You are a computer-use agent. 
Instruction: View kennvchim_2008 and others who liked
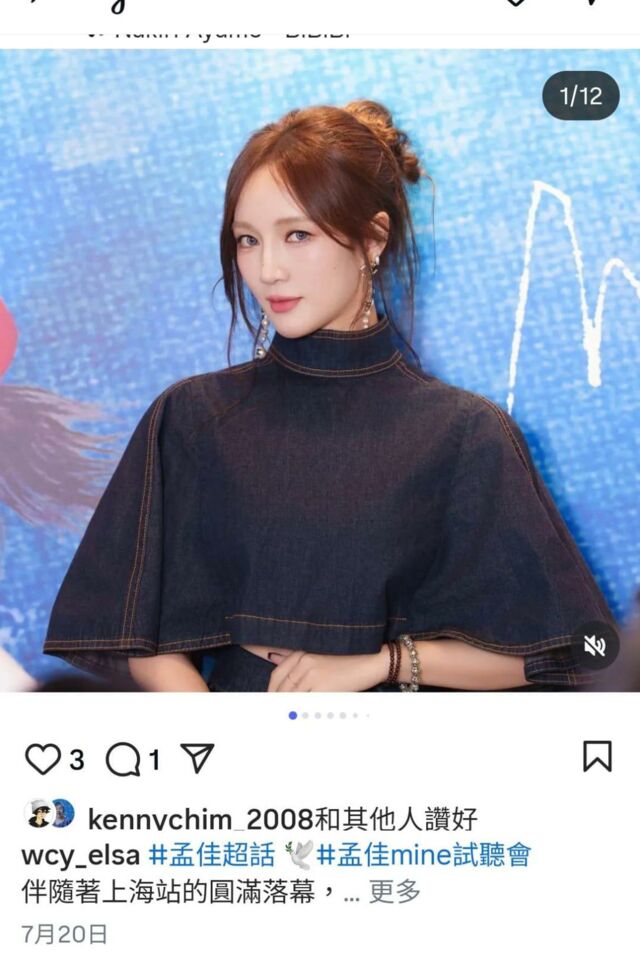[283, 818]
